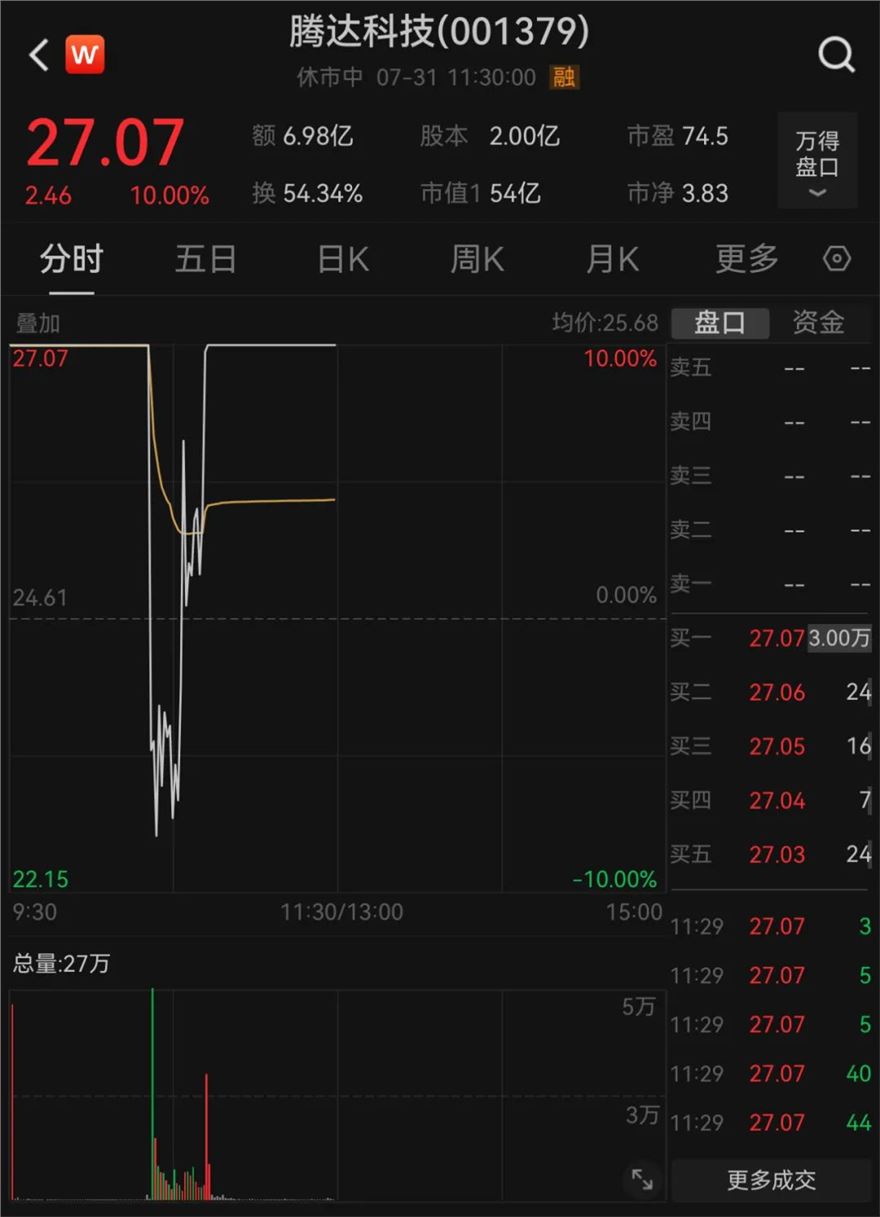Open the search magnifier icon
This screenshot has height=1217, width=880.
tap(836, 55)
